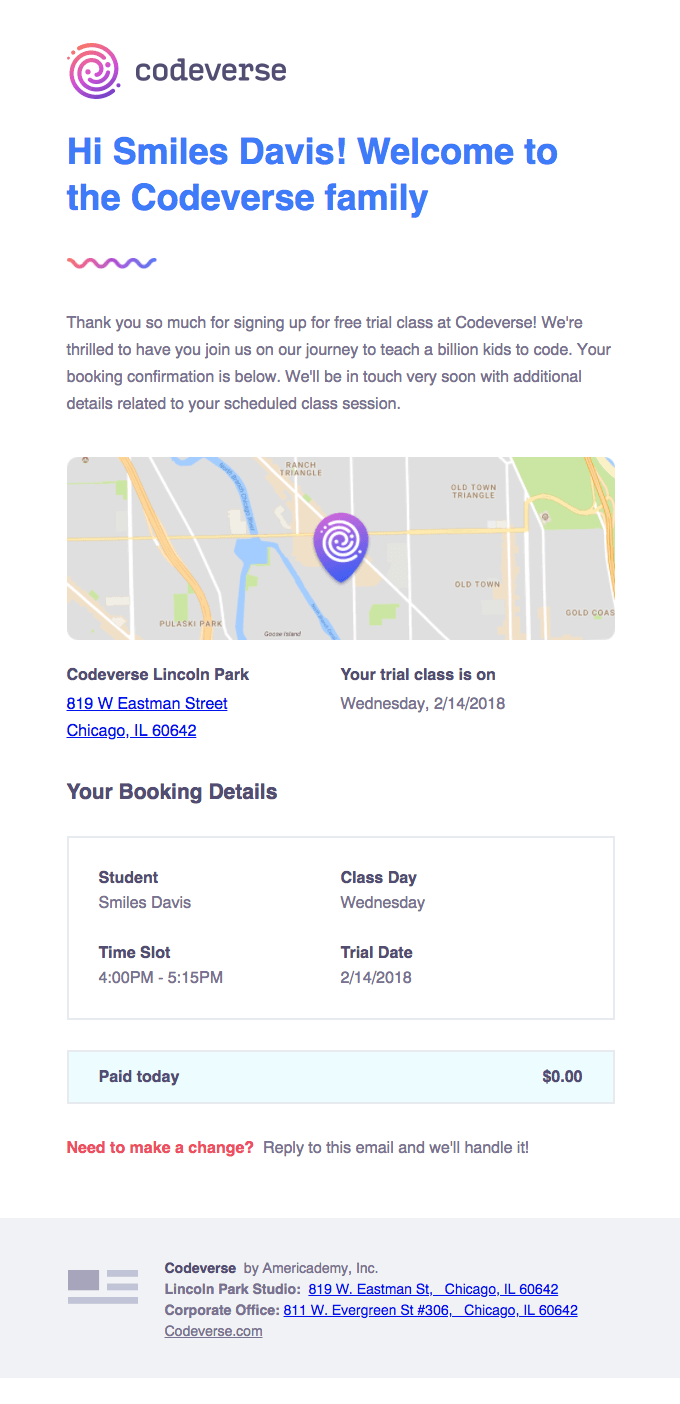Open the 819 W Eastman Street address link

point(147,703)
